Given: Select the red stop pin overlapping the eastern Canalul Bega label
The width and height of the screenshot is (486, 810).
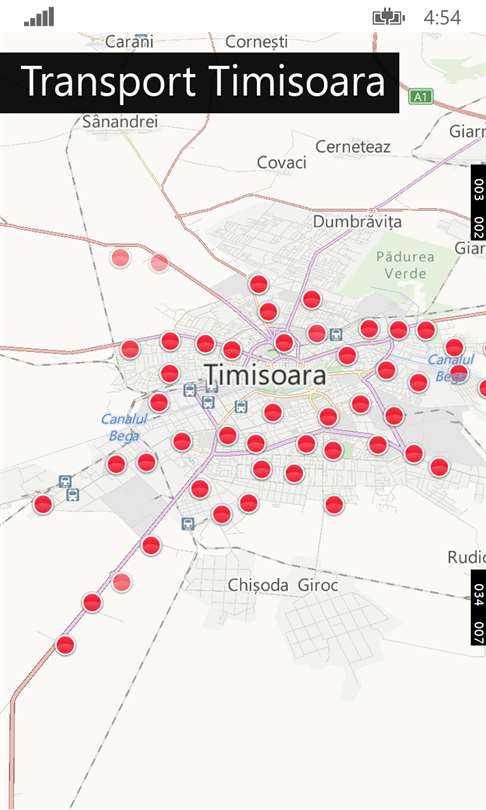Looking at the screenshot, I should pyautogui.click(x=459, y=372).
